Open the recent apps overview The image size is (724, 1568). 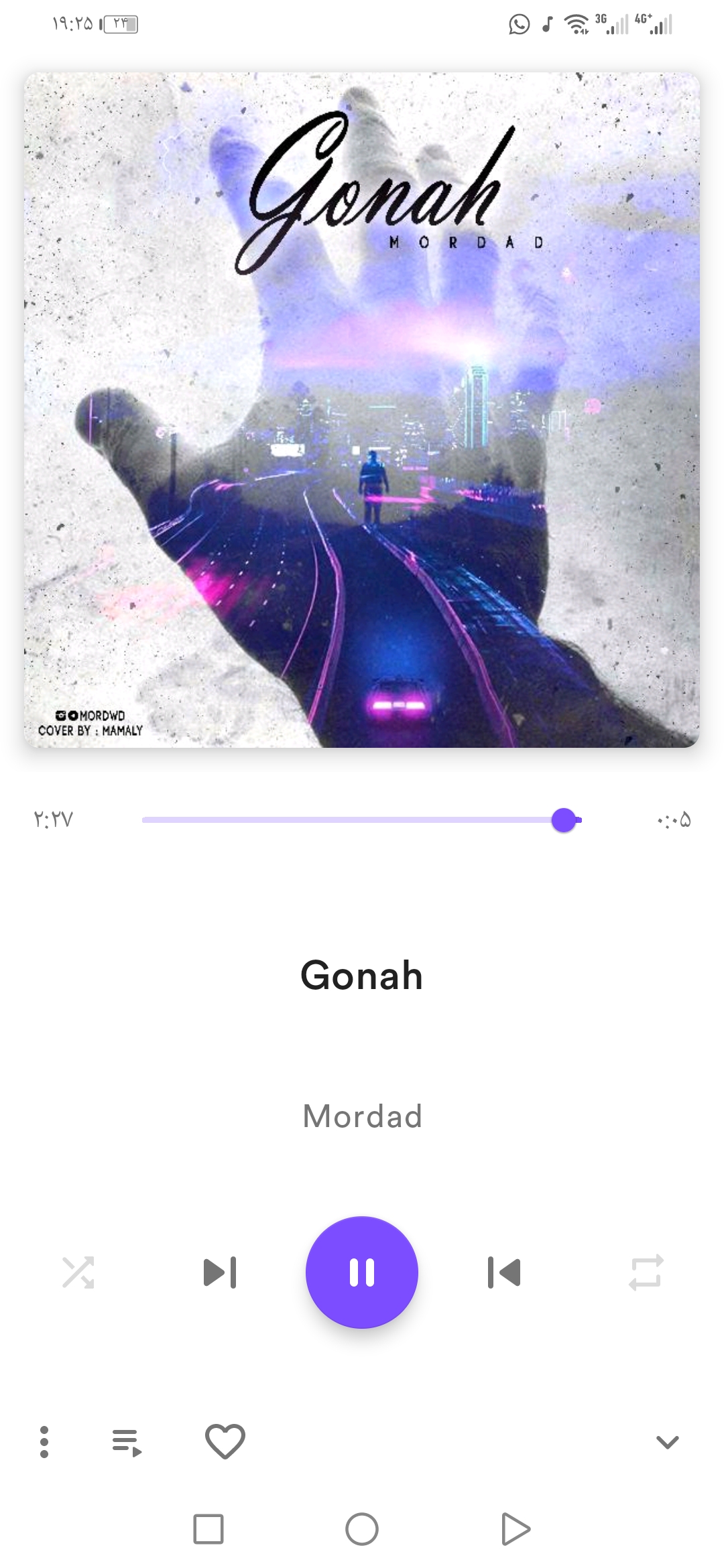coord(208,1529)
